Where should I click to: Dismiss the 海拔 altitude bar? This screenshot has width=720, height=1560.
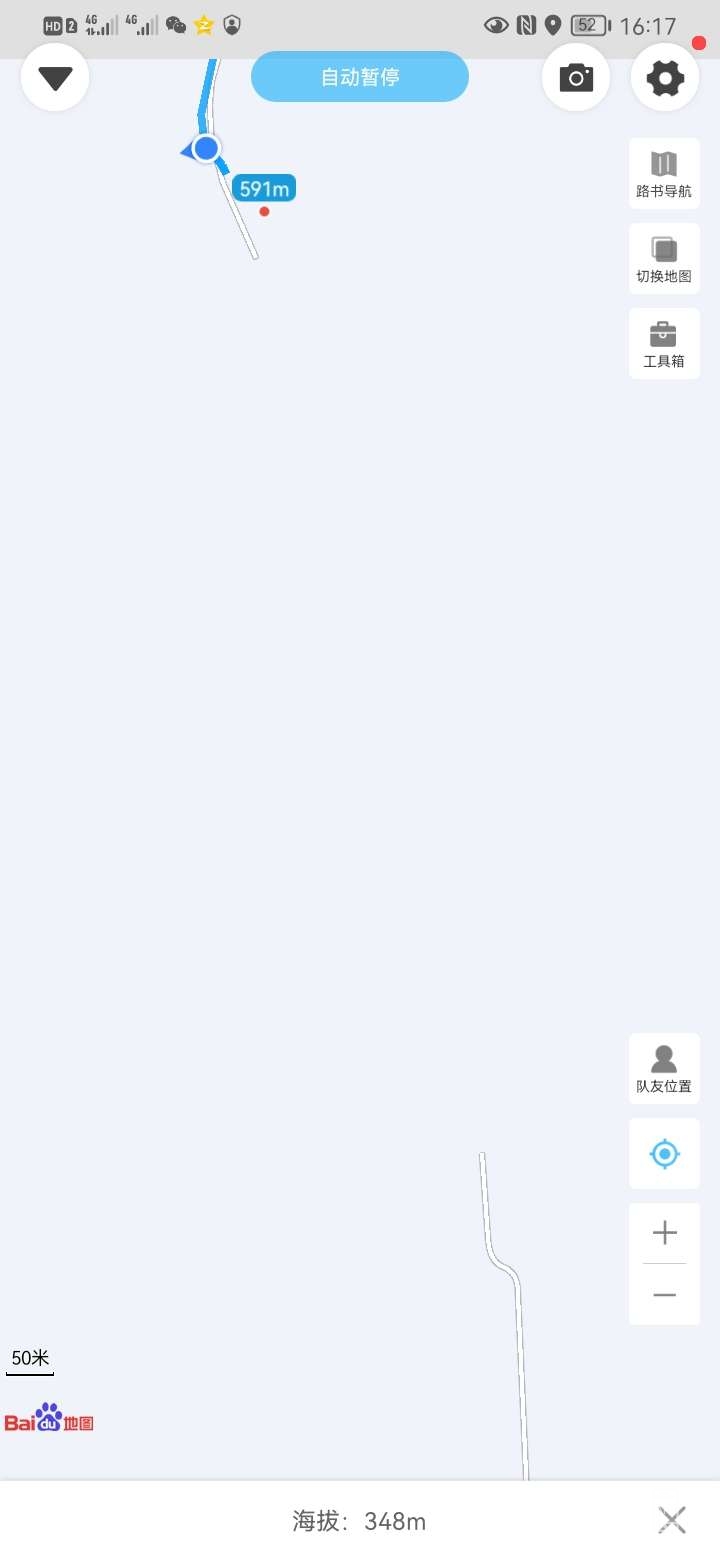coord(672,1521)
